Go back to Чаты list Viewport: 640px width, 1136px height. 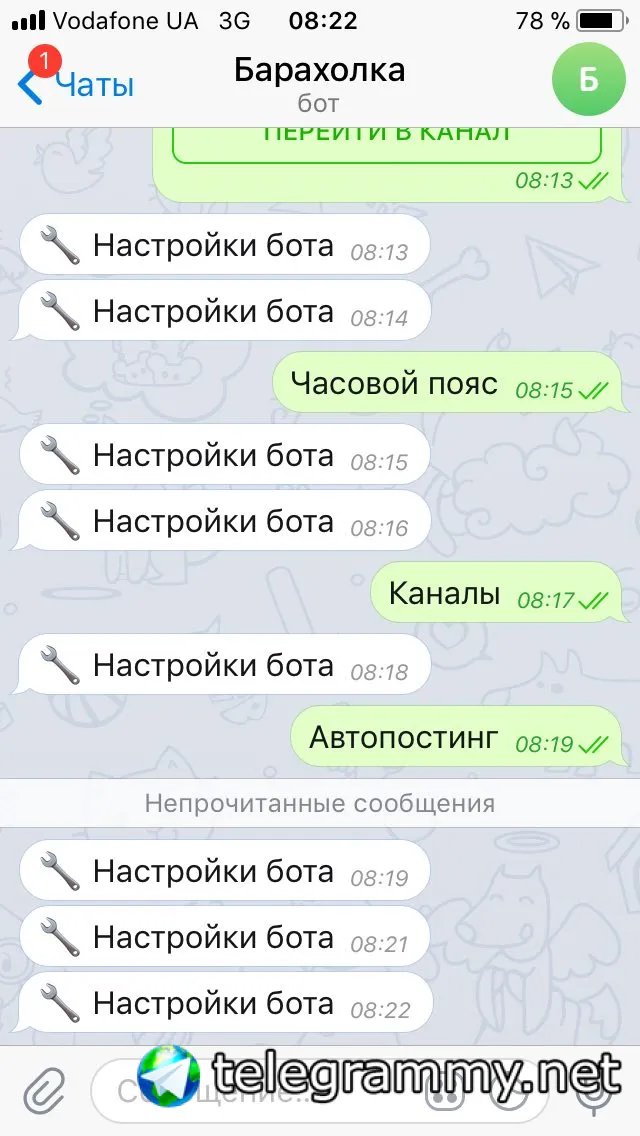point(76,84)
